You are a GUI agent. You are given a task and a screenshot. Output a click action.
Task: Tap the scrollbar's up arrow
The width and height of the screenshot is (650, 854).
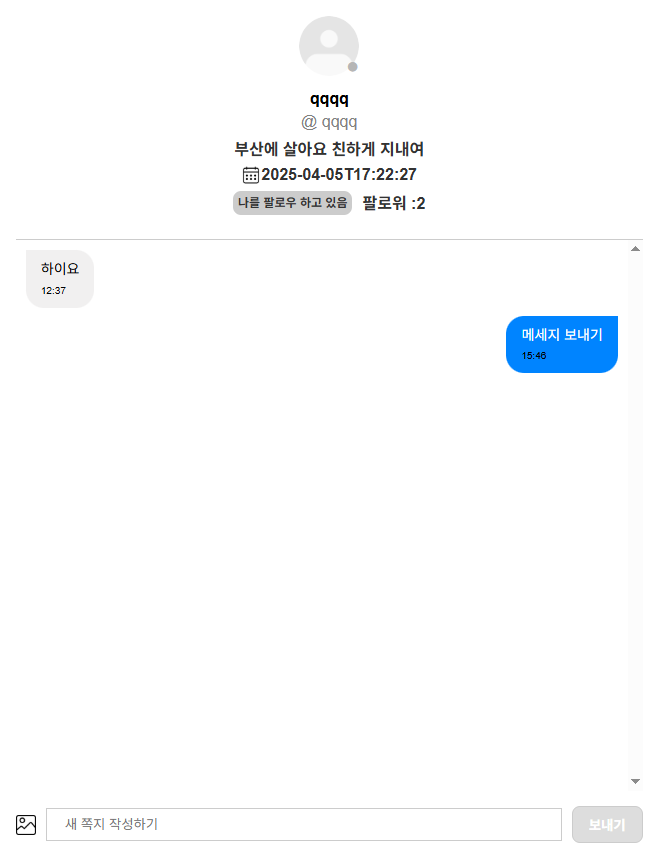click(635, 249)
